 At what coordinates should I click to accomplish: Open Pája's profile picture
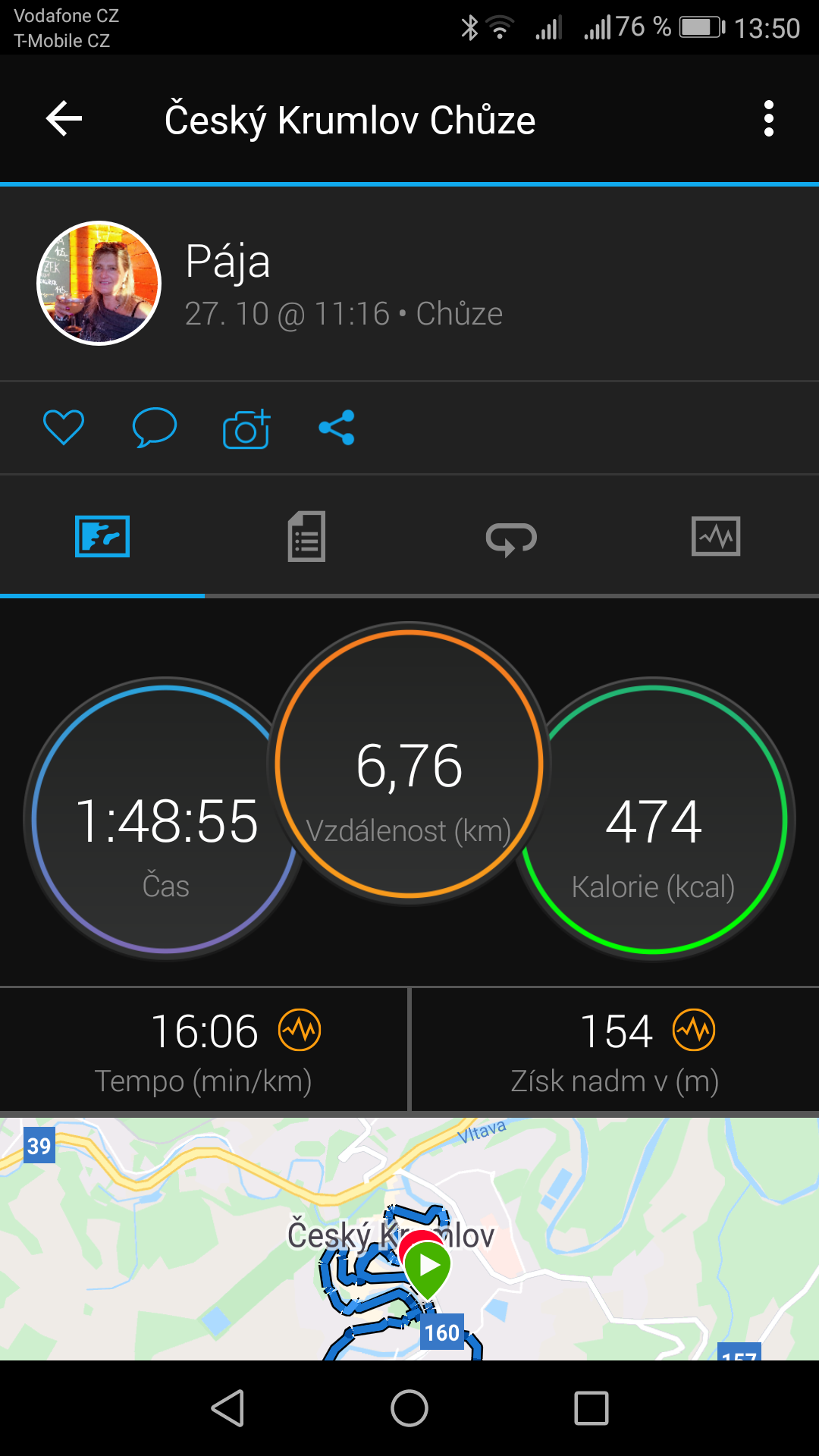99,283
